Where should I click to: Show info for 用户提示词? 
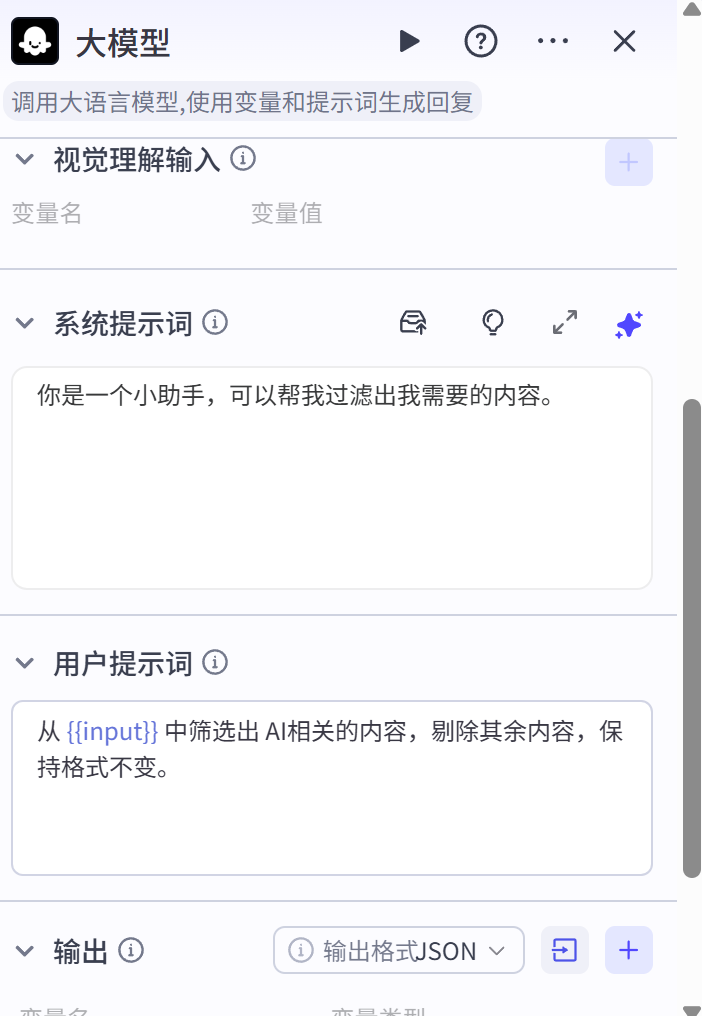coord(215,662)
